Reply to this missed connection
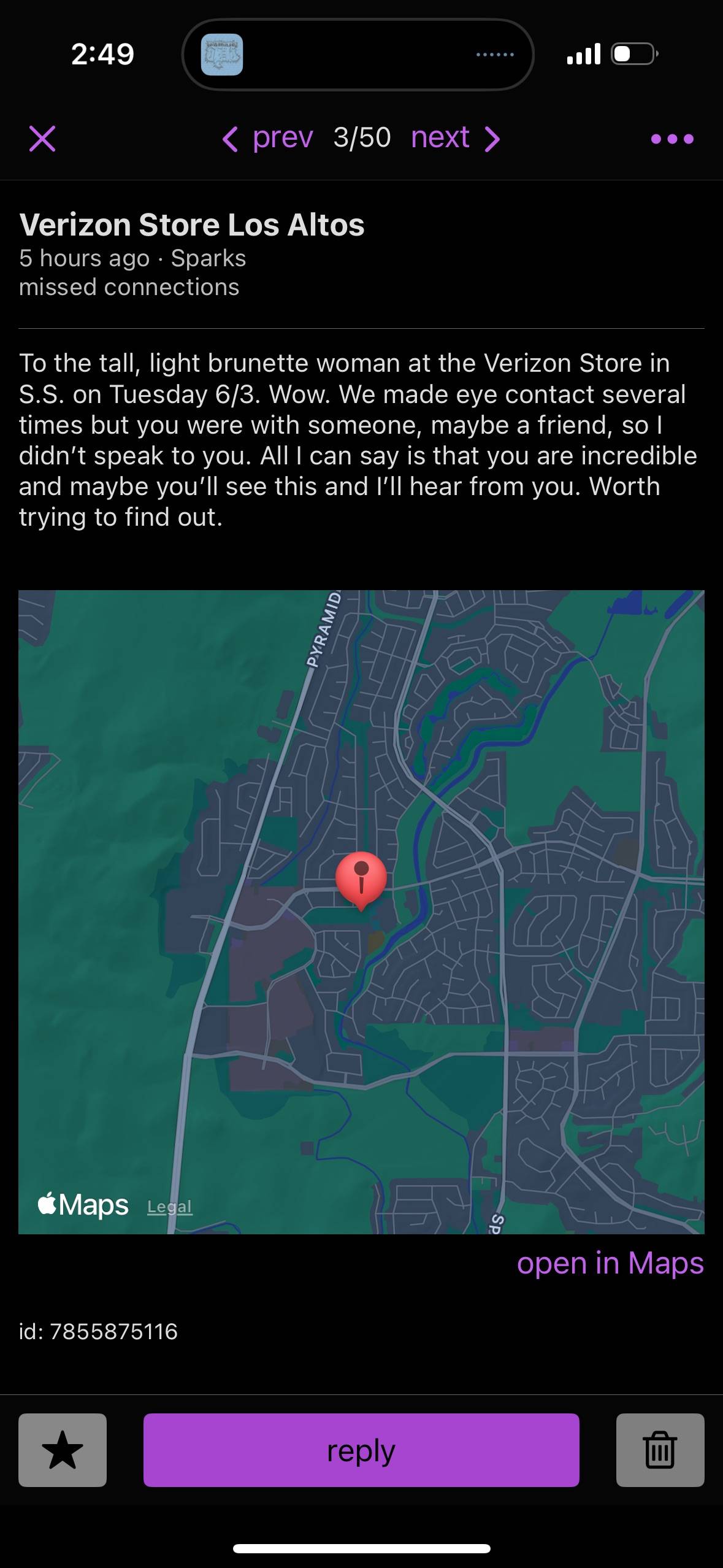This screenshot has width=723, height=1568. click(x=361, y=1450)
